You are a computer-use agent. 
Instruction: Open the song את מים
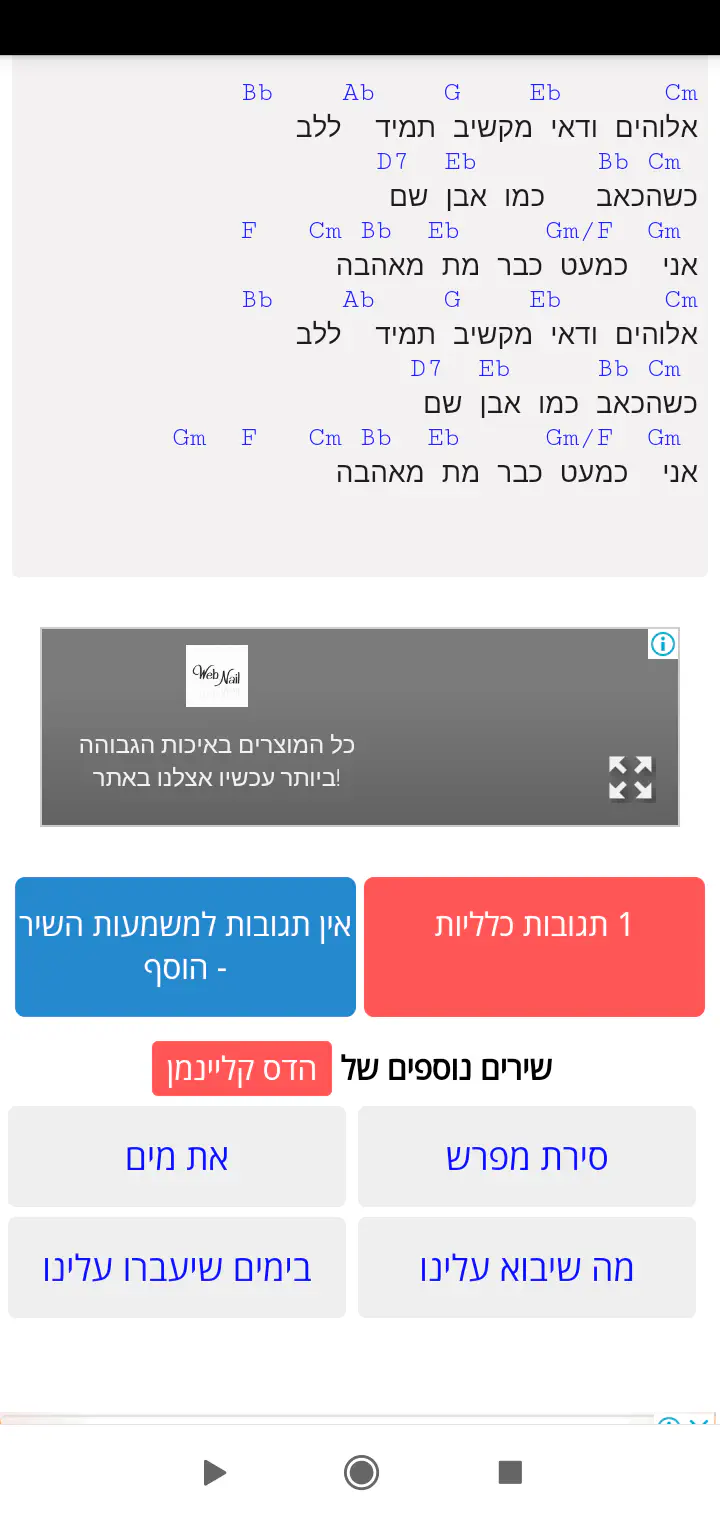pyautogui.click(x=177, y=1156)
